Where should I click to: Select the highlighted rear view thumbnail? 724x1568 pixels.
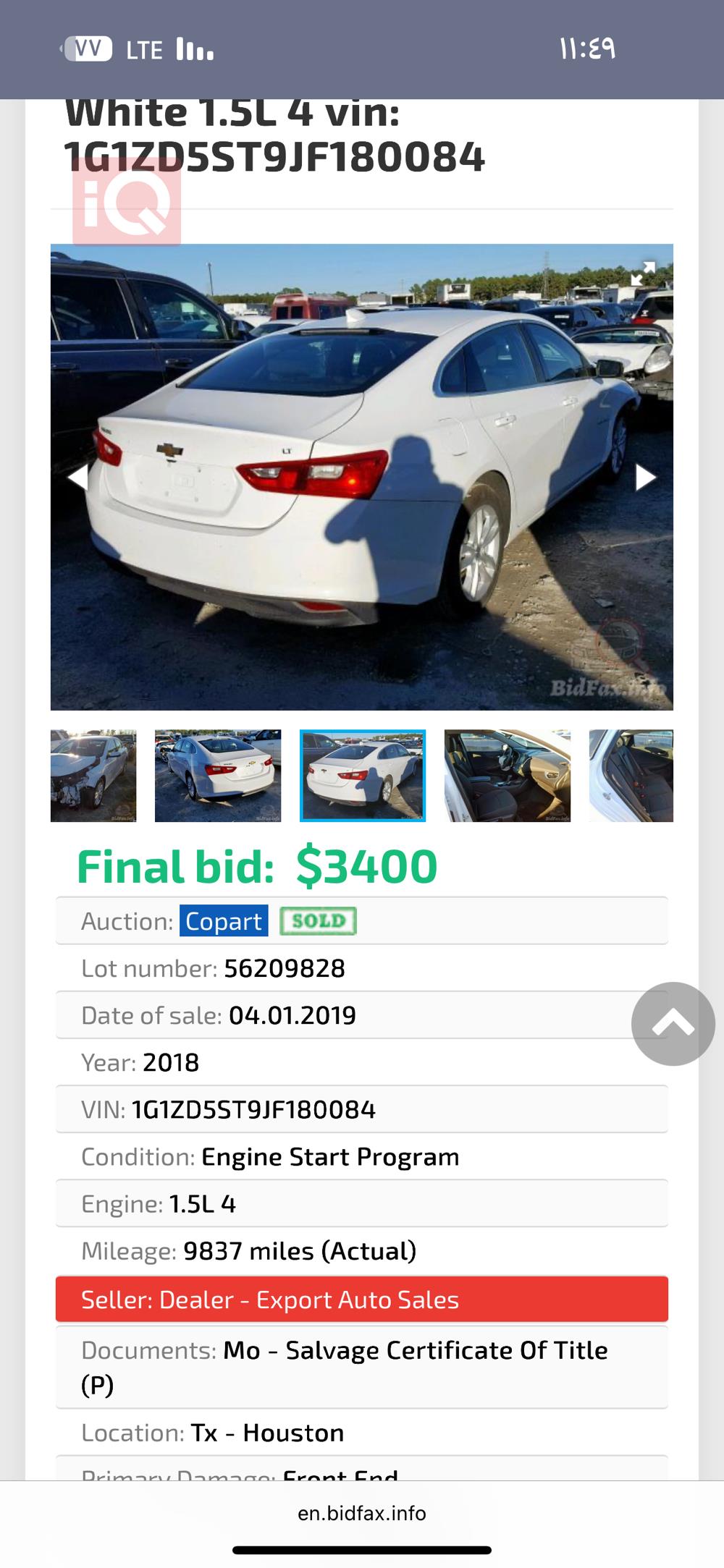(x=363, y=776)
